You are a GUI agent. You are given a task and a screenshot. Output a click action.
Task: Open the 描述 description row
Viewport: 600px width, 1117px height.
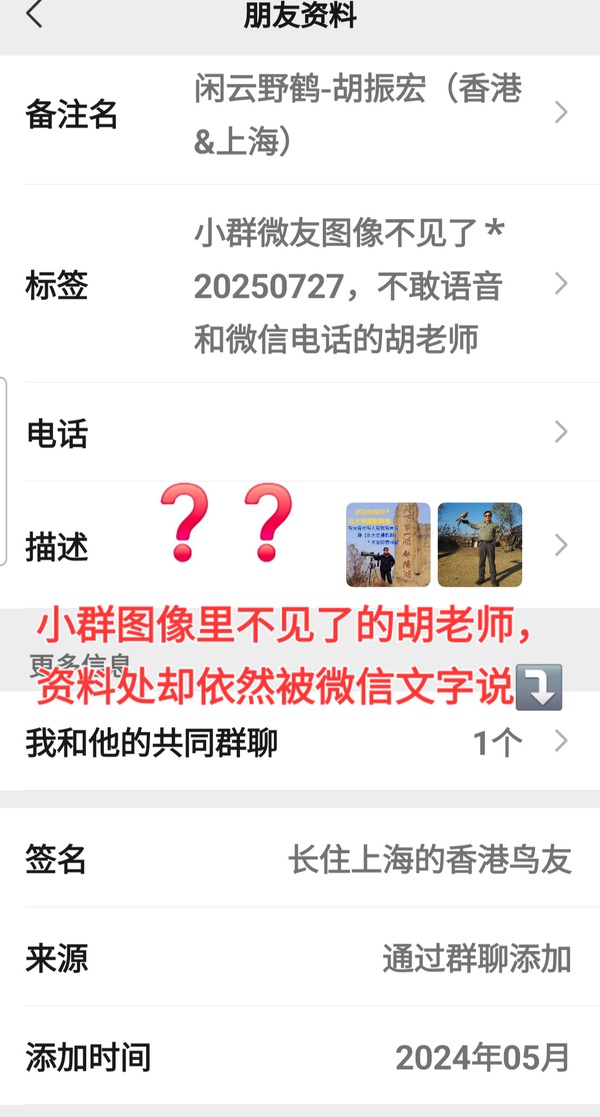300,546
